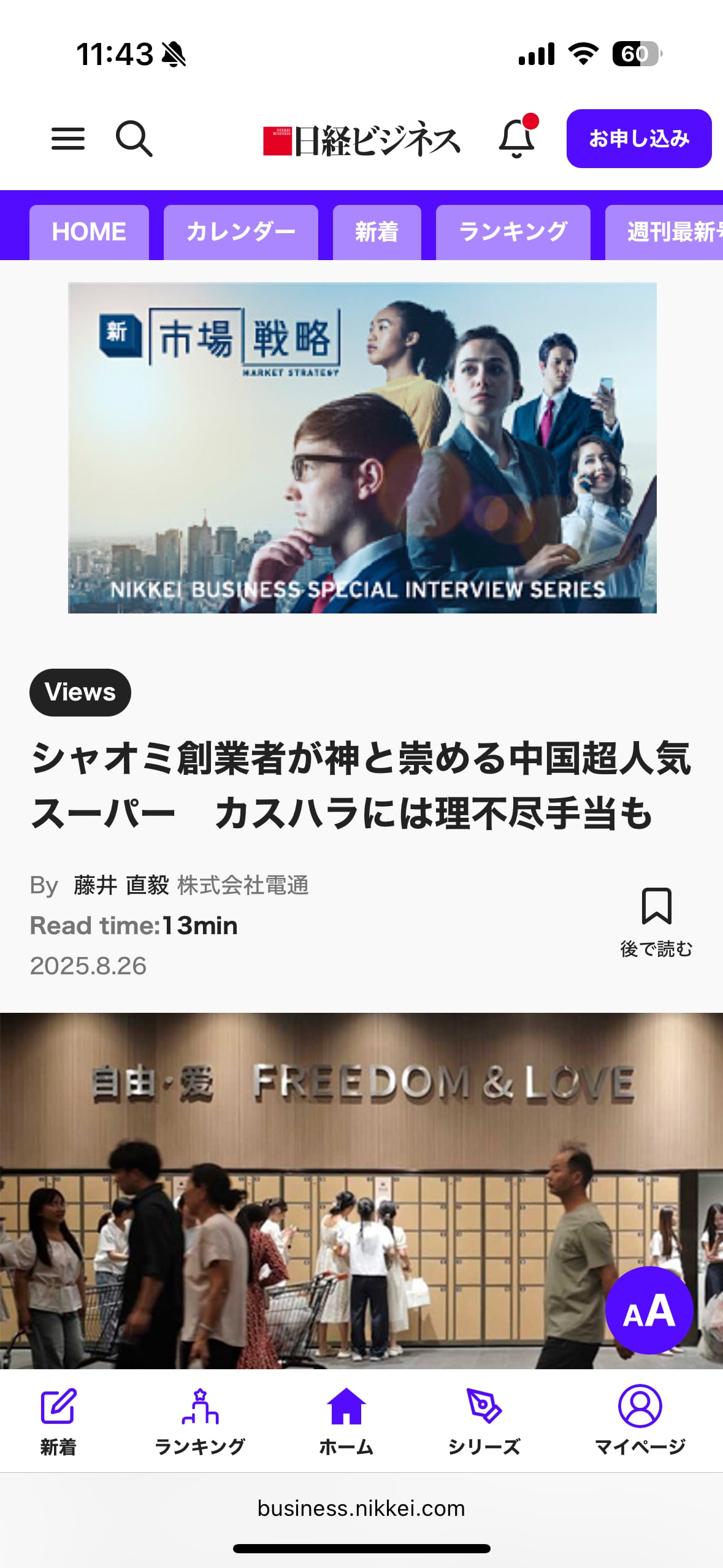Screen dimensions: 723x1568
Task: Select the HOME top tab
Action: coord(89,232)
